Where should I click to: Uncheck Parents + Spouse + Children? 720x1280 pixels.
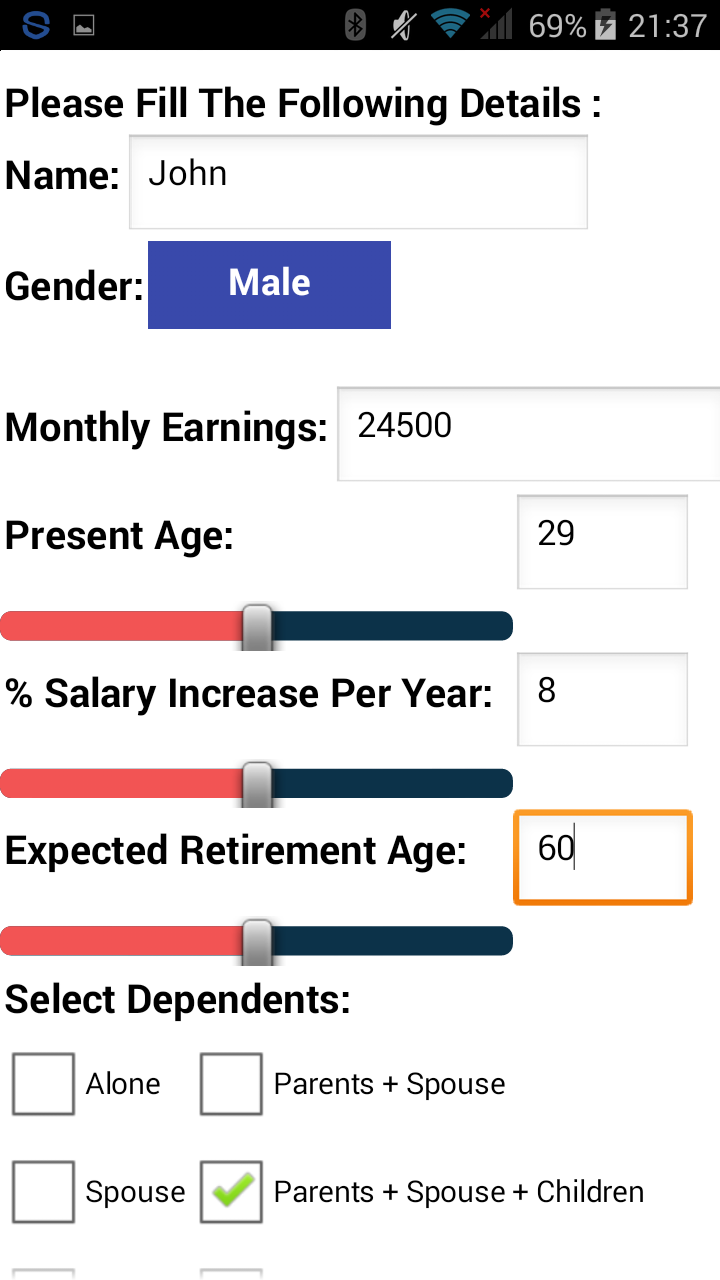[231, 1191]
